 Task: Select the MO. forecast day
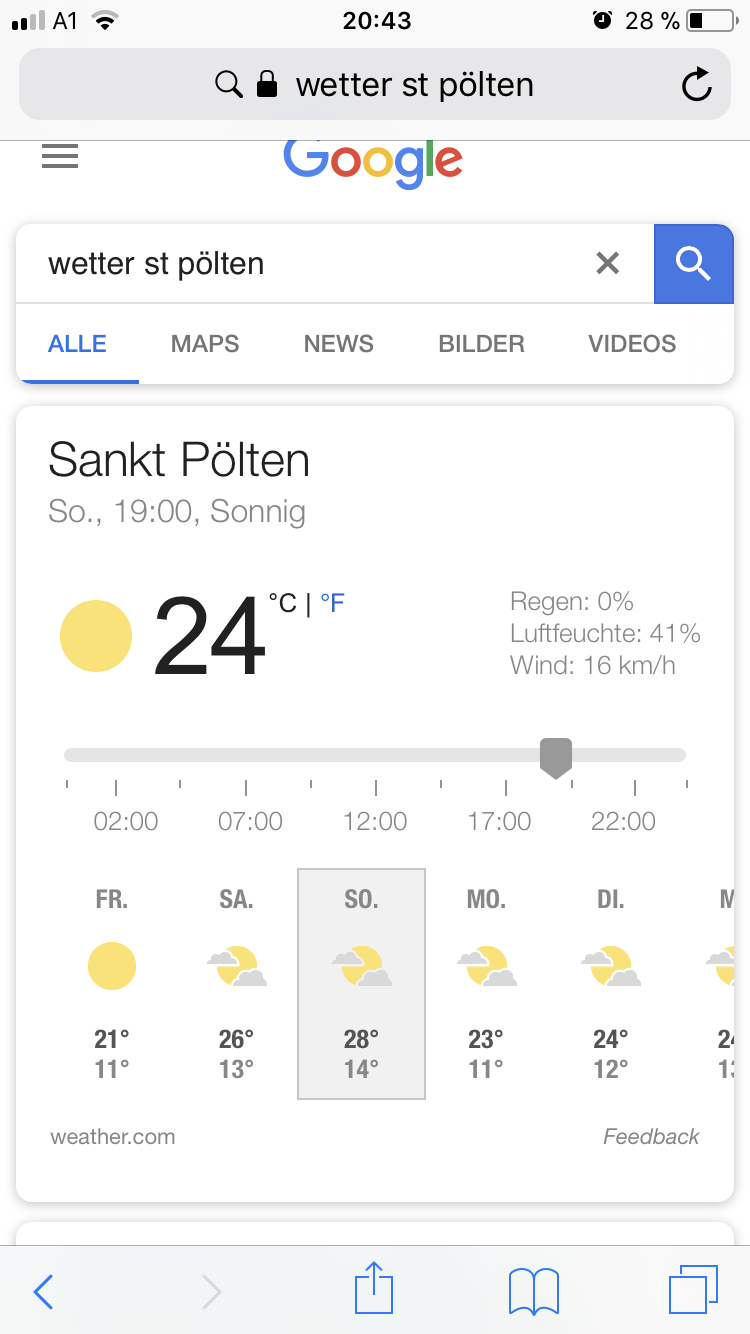(486, 984)
